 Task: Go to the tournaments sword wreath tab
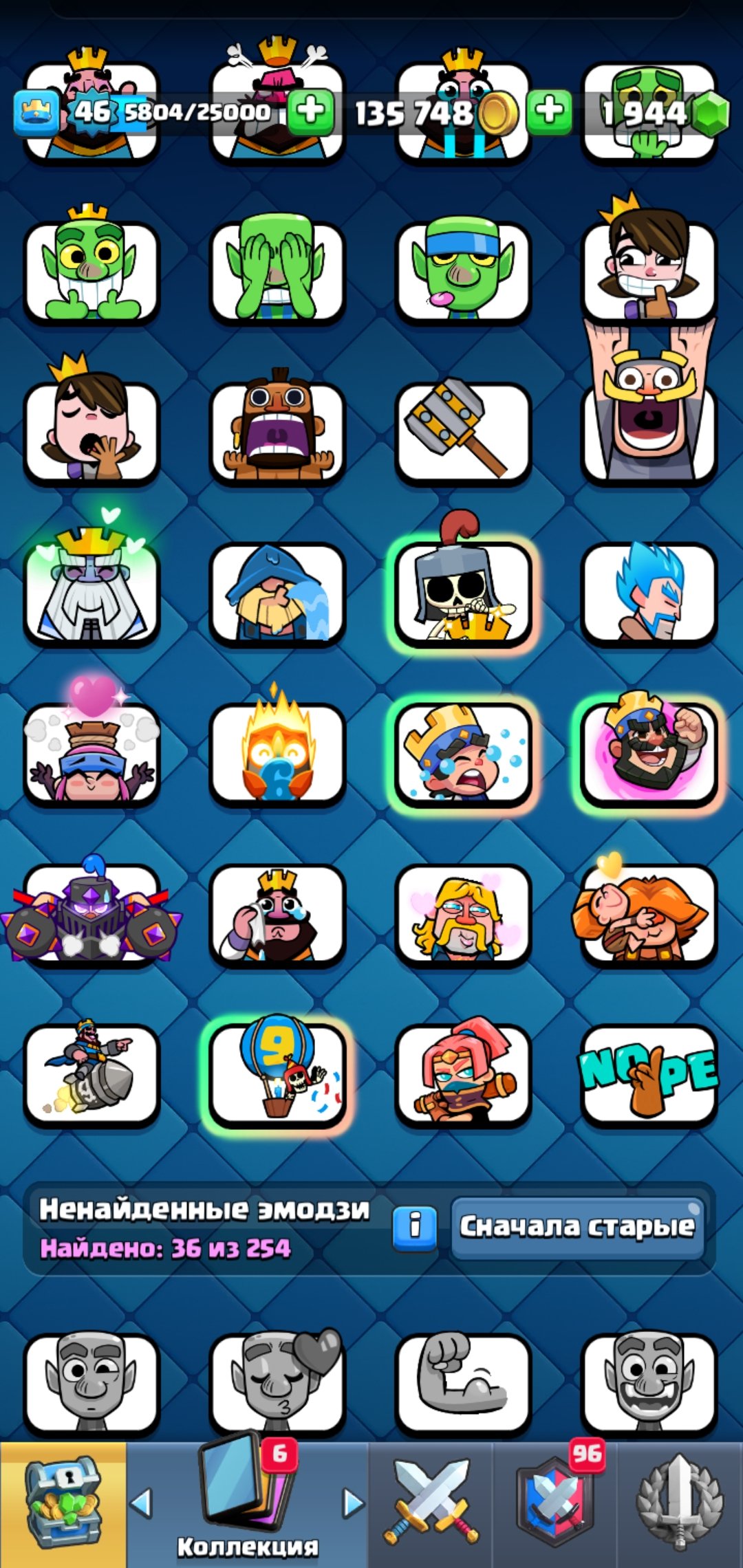click(680, 1504)
